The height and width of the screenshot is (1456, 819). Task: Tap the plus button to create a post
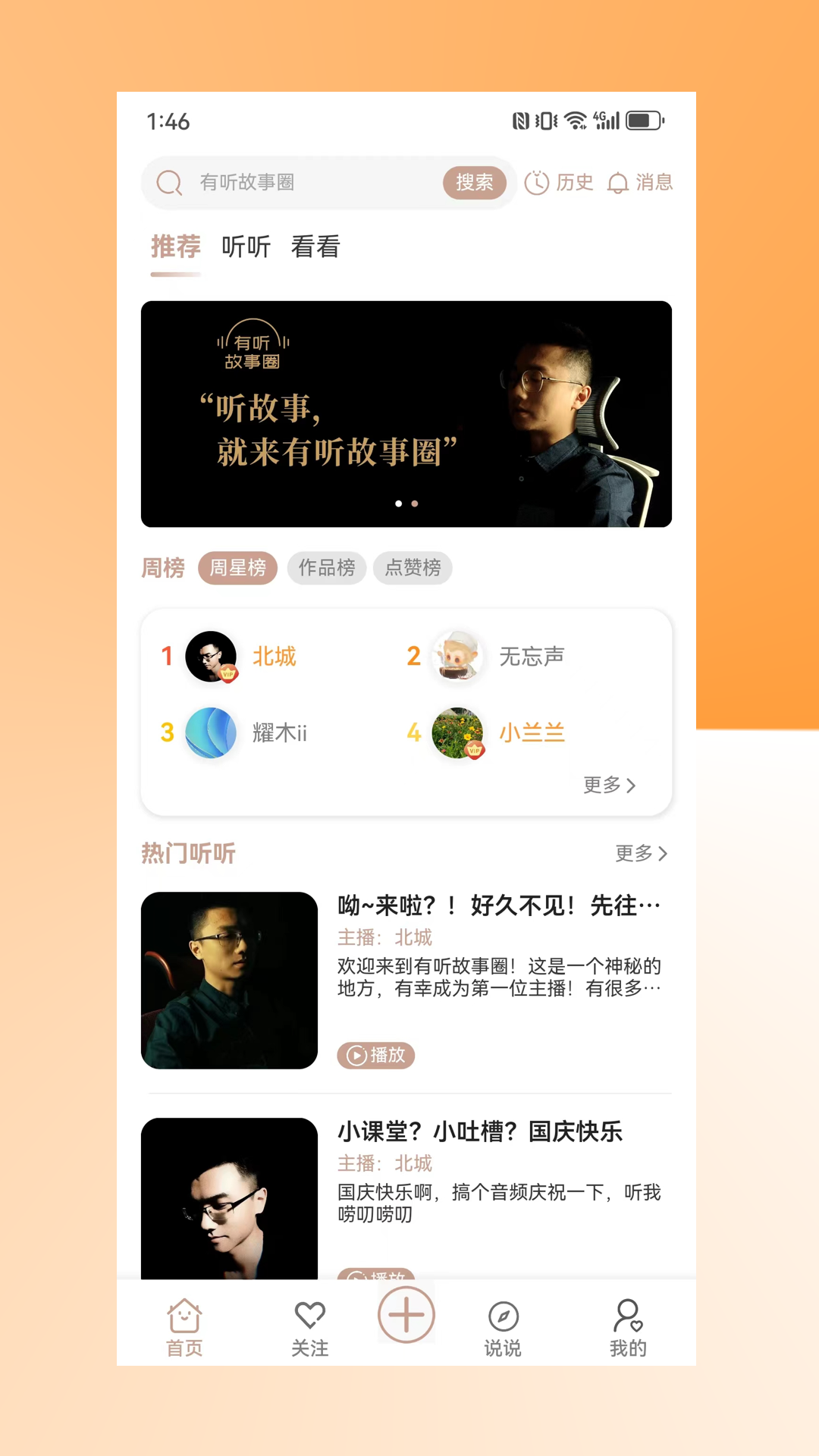click(406, 1315)
